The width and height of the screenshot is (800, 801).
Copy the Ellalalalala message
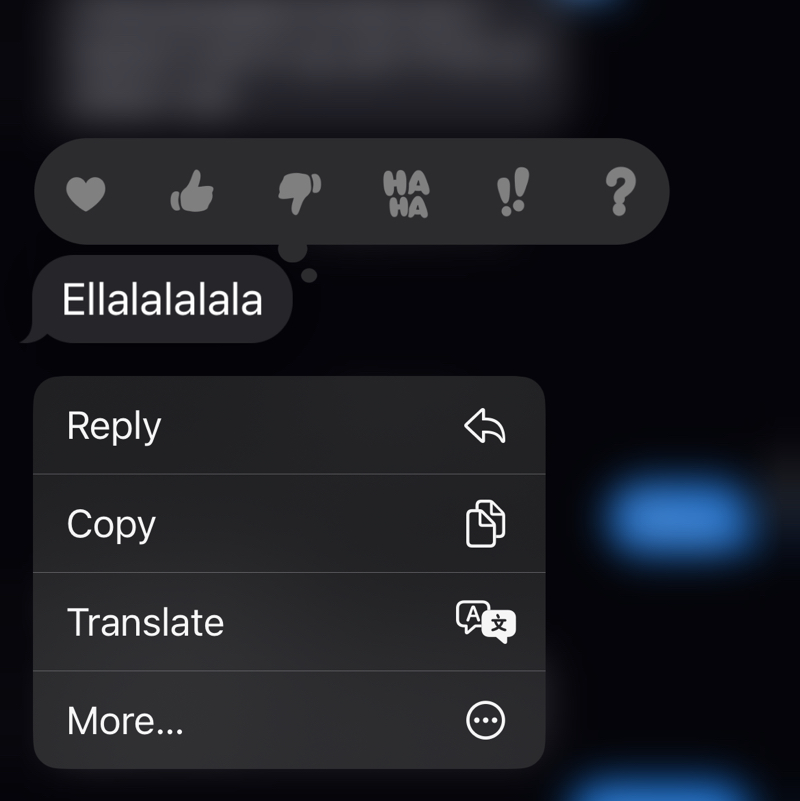click(289, 524)
